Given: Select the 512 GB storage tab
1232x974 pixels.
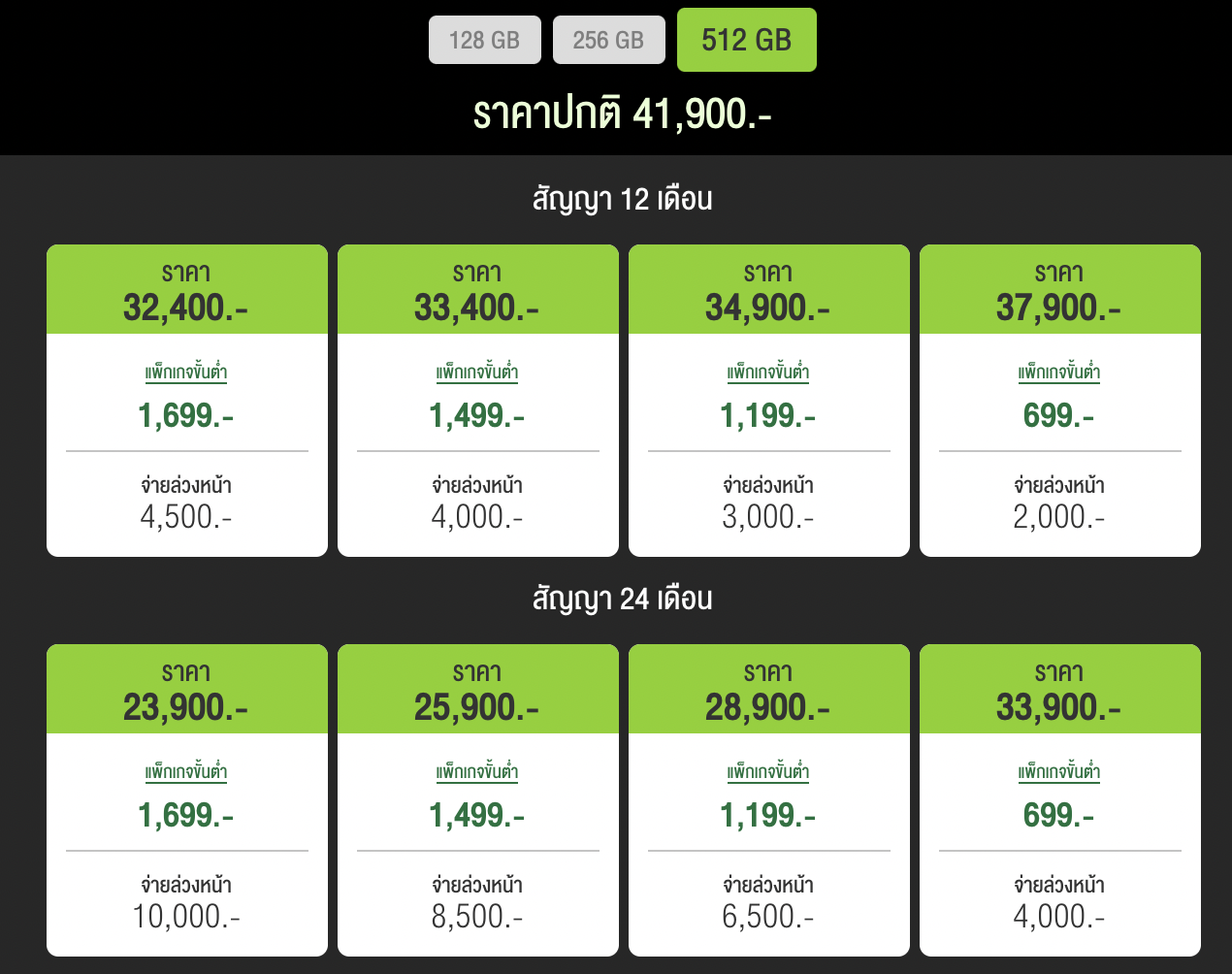Looking at the screenshot, I should pyautogui.click(x=746, y=40).
